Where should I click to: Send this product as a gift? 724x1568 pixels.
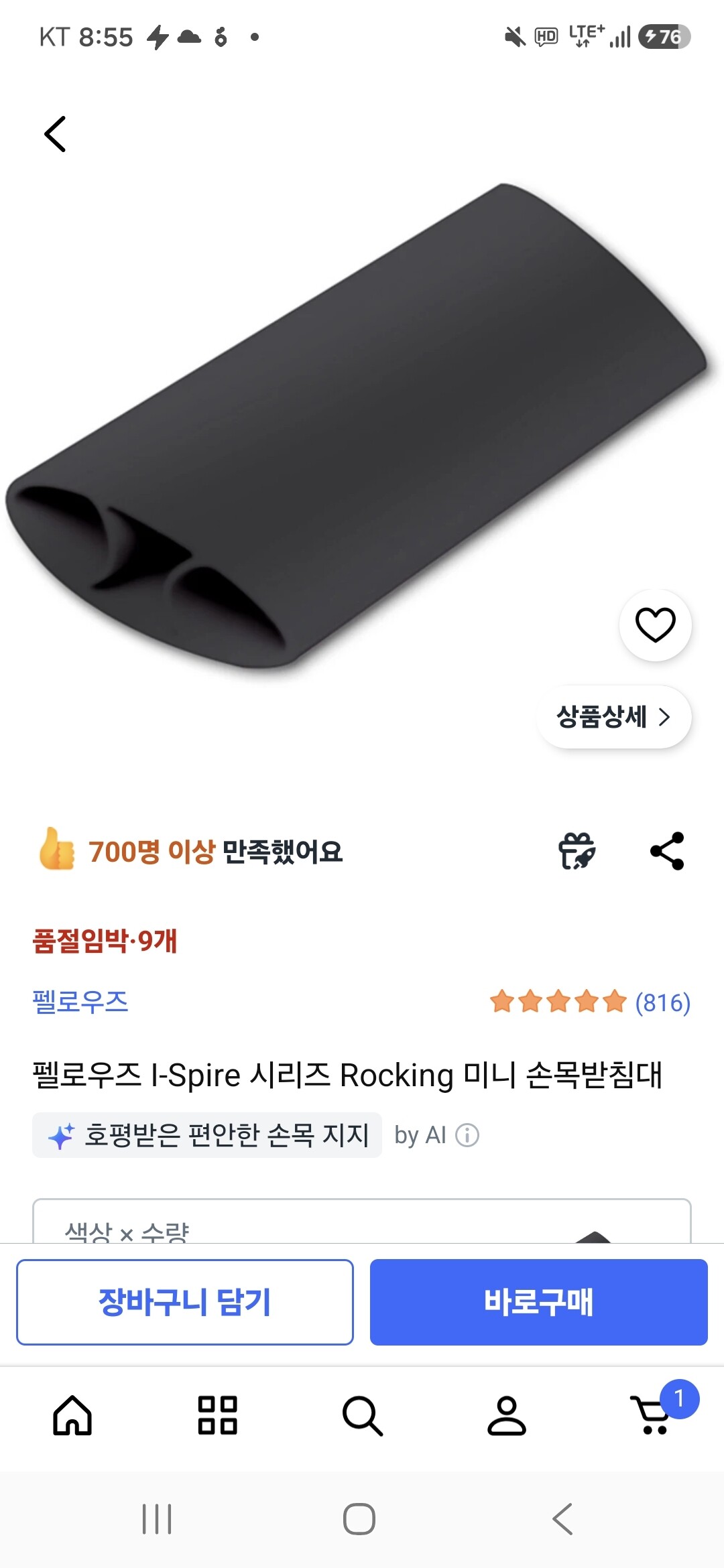click(x=577, y=851)
